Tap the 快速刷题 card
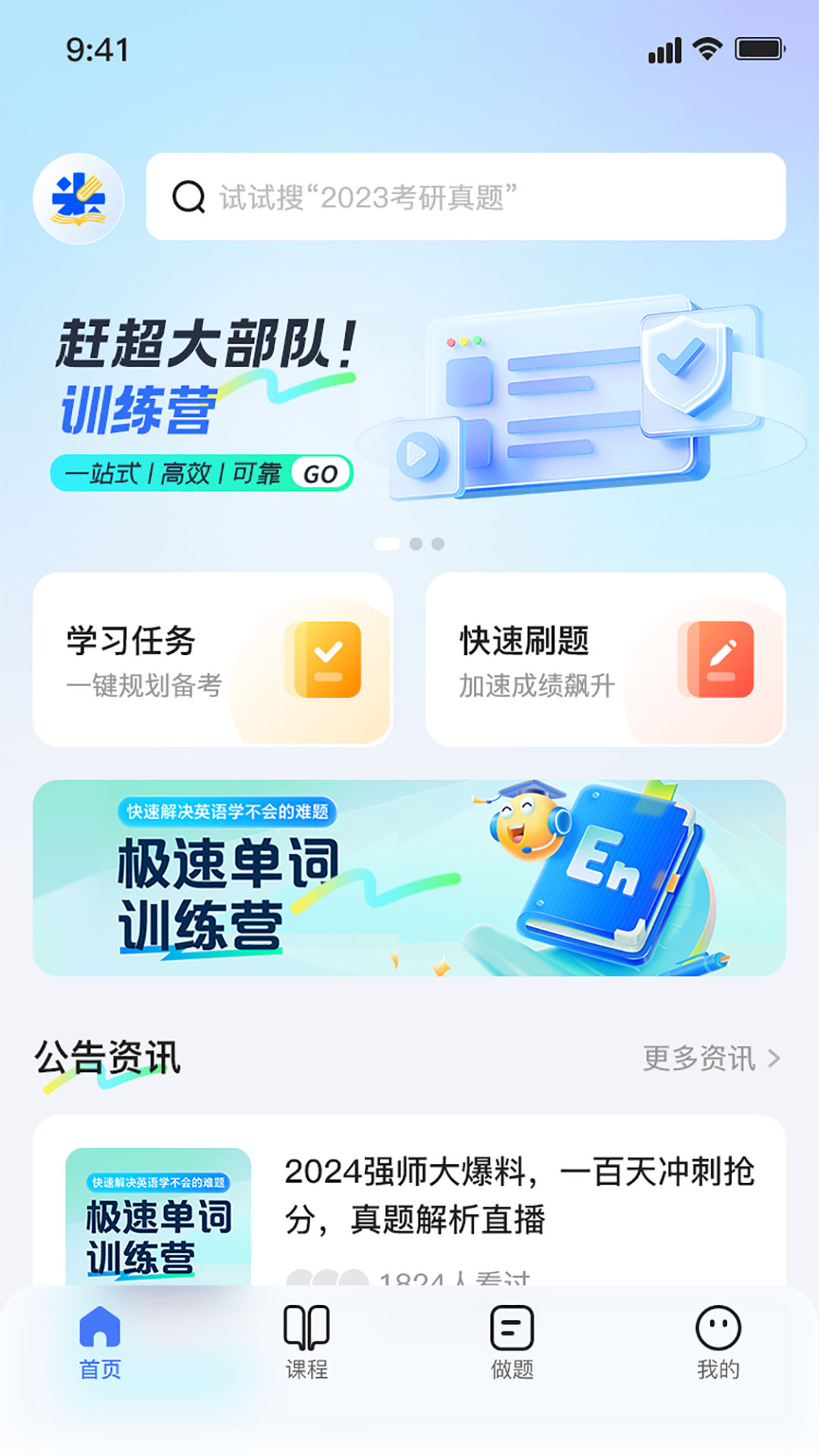Viewport: 819px width, 1456px height. (x=607, y=658)
